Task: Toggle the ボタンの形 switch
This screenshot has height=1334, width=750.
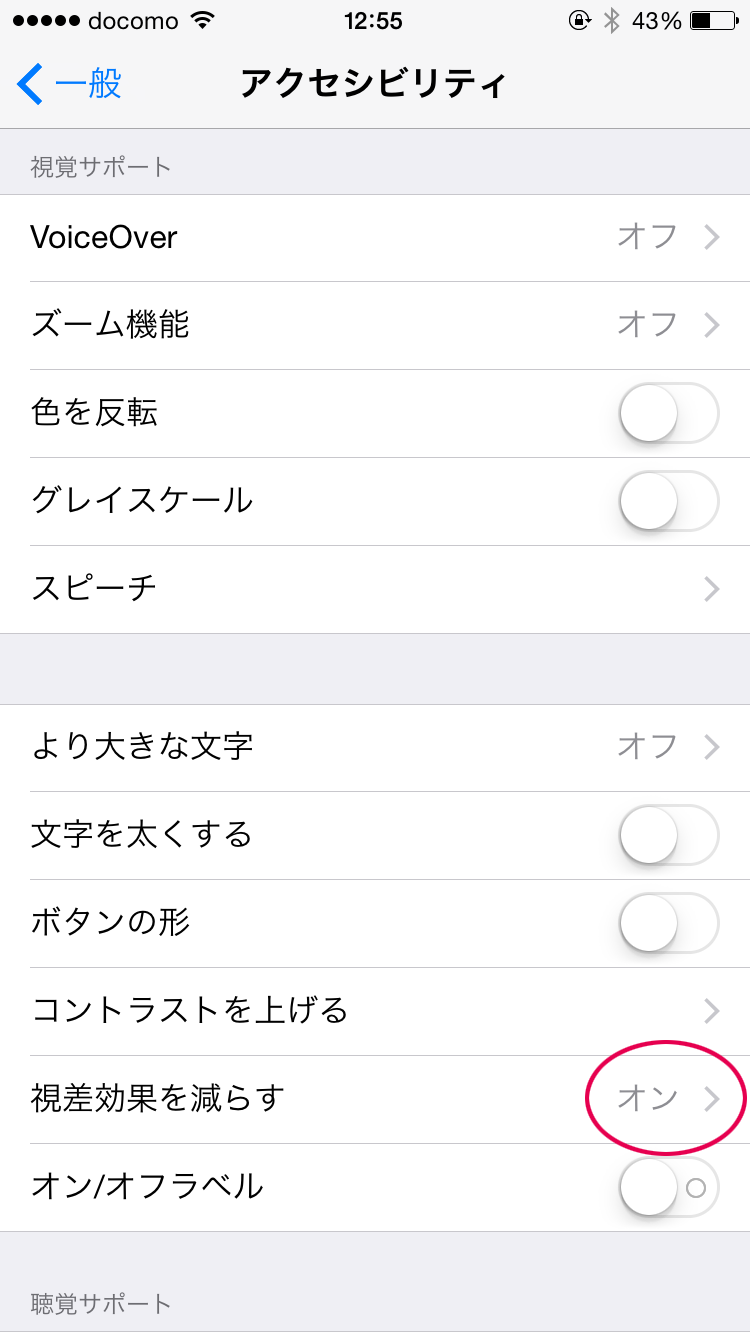Action: 669,923
